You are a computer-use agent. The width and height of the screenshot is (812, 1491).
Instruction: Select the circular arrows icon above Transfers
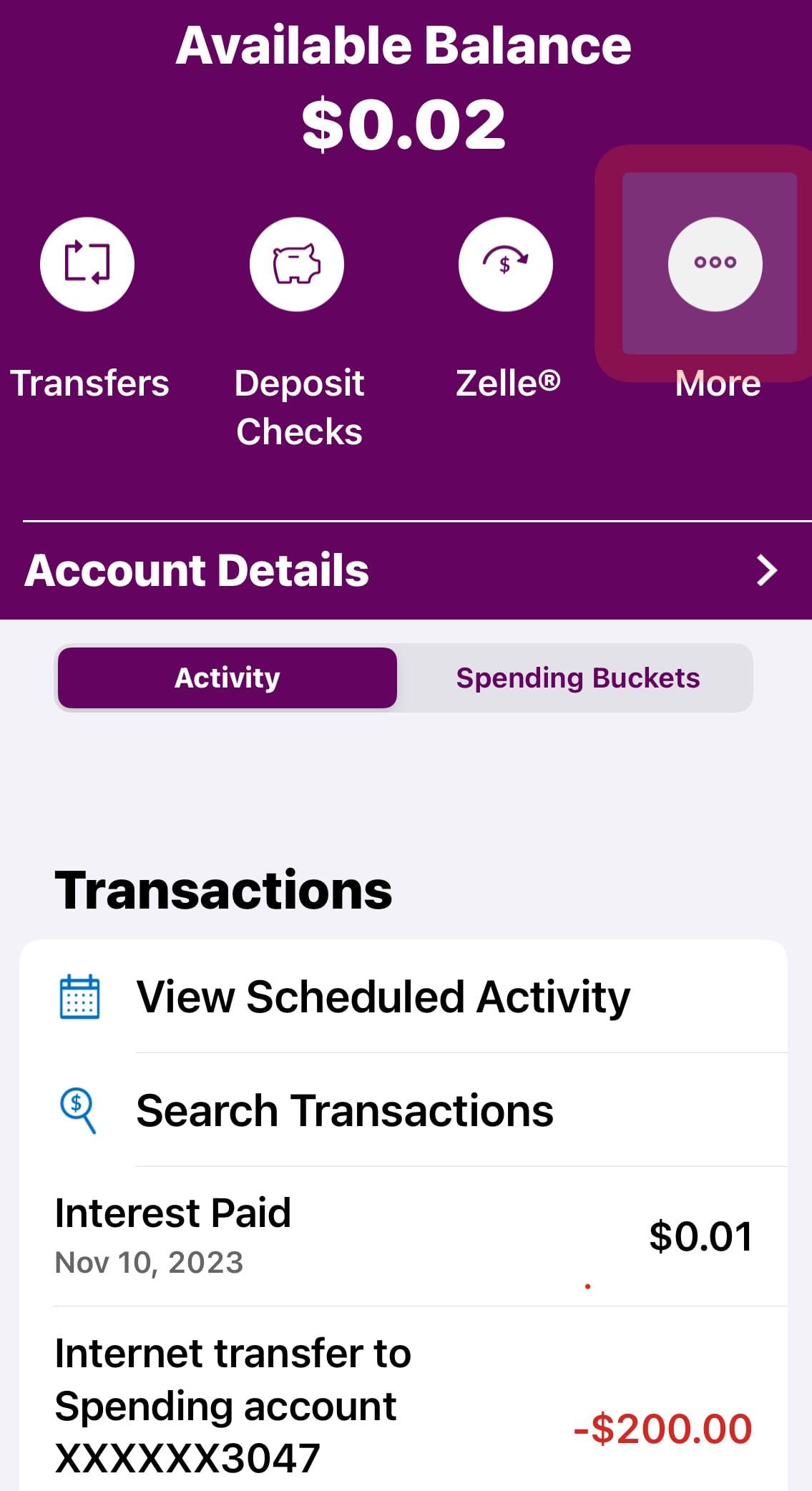pos(87,263)
